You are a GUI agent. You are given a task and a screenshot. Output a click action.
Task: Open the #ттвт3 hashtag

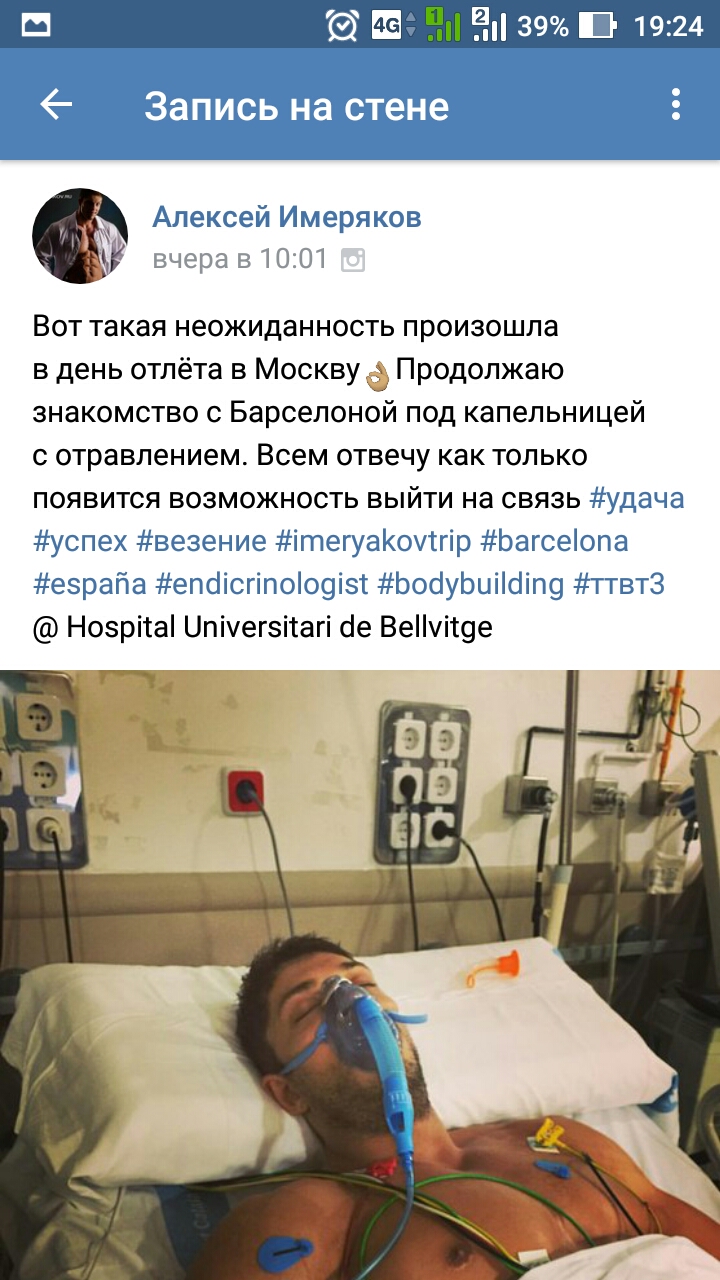pyautogui.click(x=619, y=584)
